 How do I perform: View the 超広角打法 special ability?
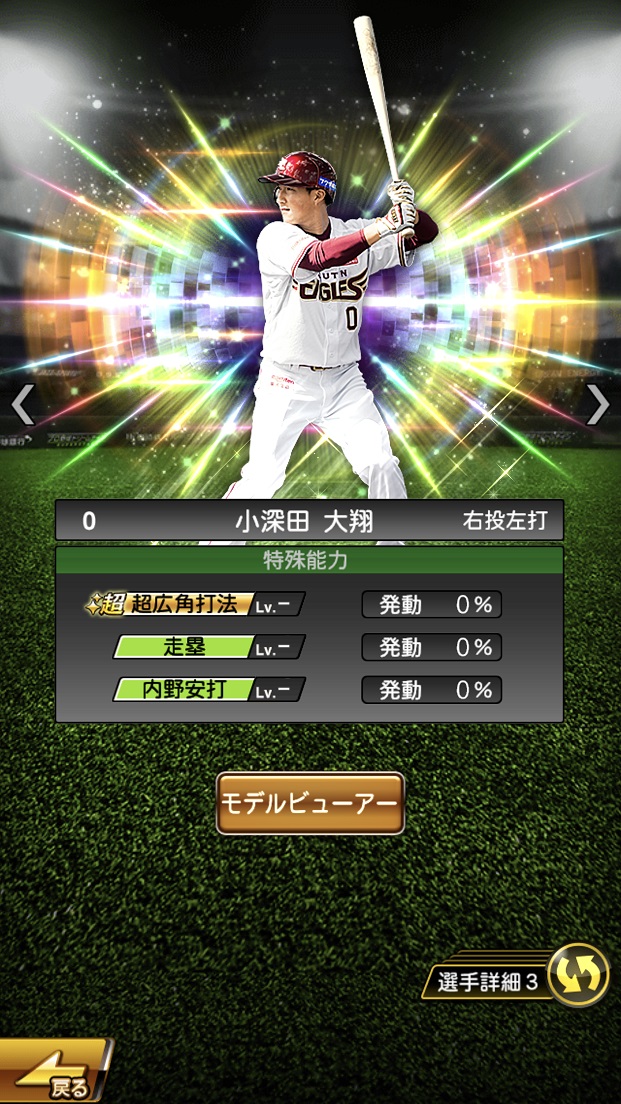[196, 604]
